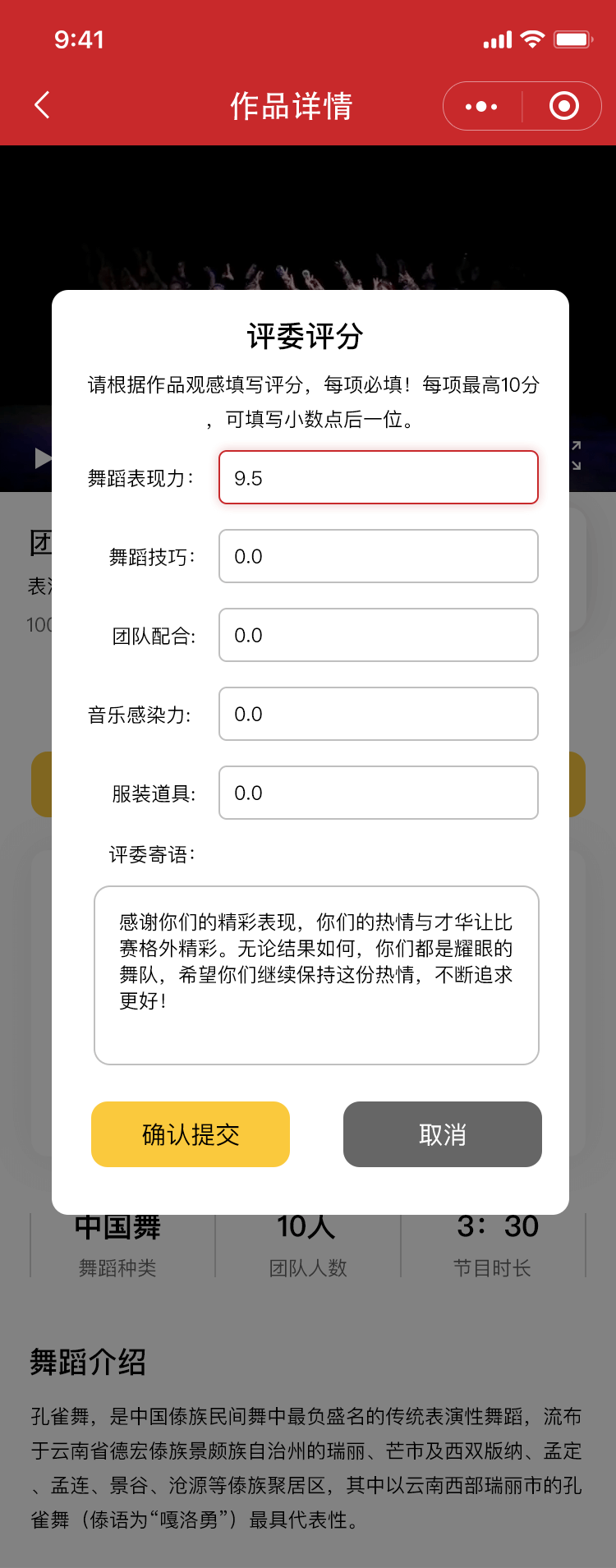Viewport: 616px width, 1568px height.
Task: Play the dance performance video
Action: (43, 458)
